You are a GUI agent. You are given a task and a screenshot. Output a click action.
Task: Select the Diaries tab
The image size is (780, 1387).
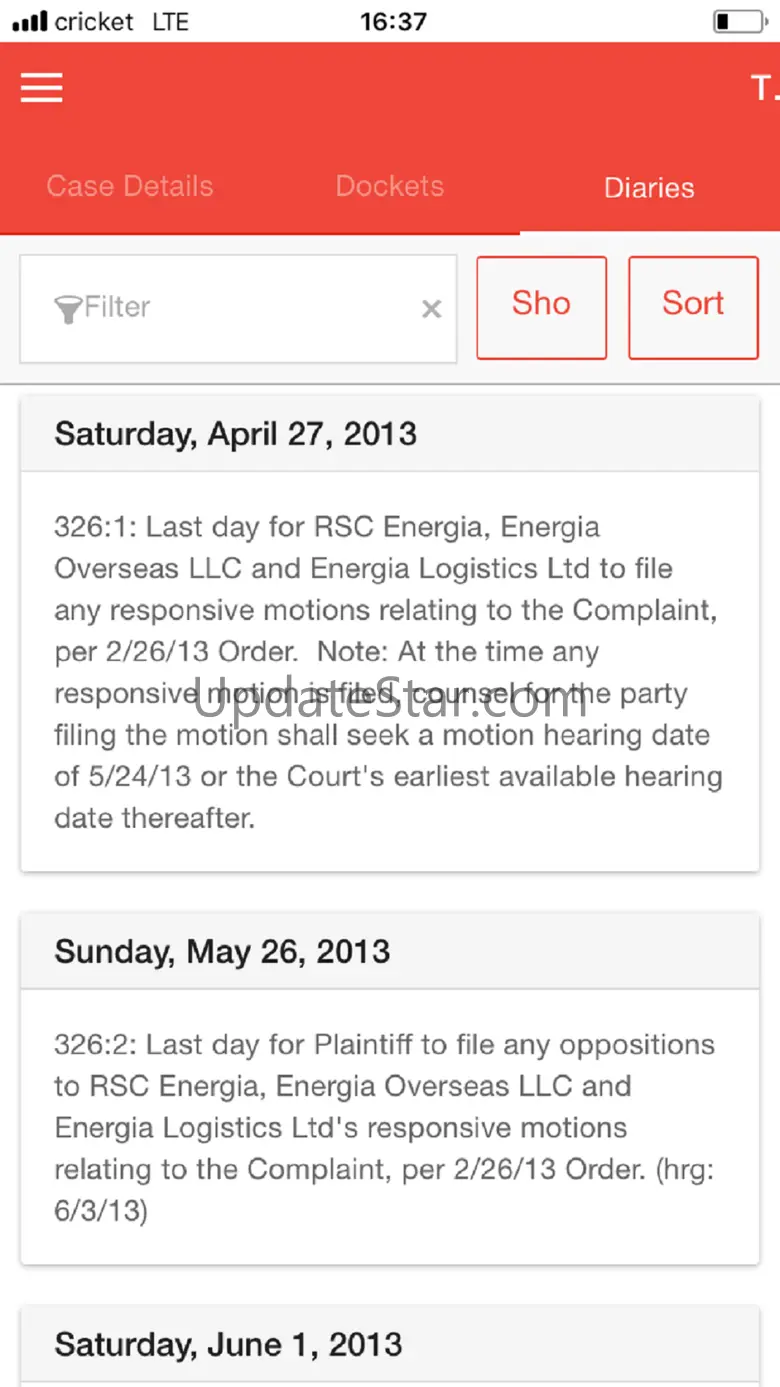coord(649,188)
